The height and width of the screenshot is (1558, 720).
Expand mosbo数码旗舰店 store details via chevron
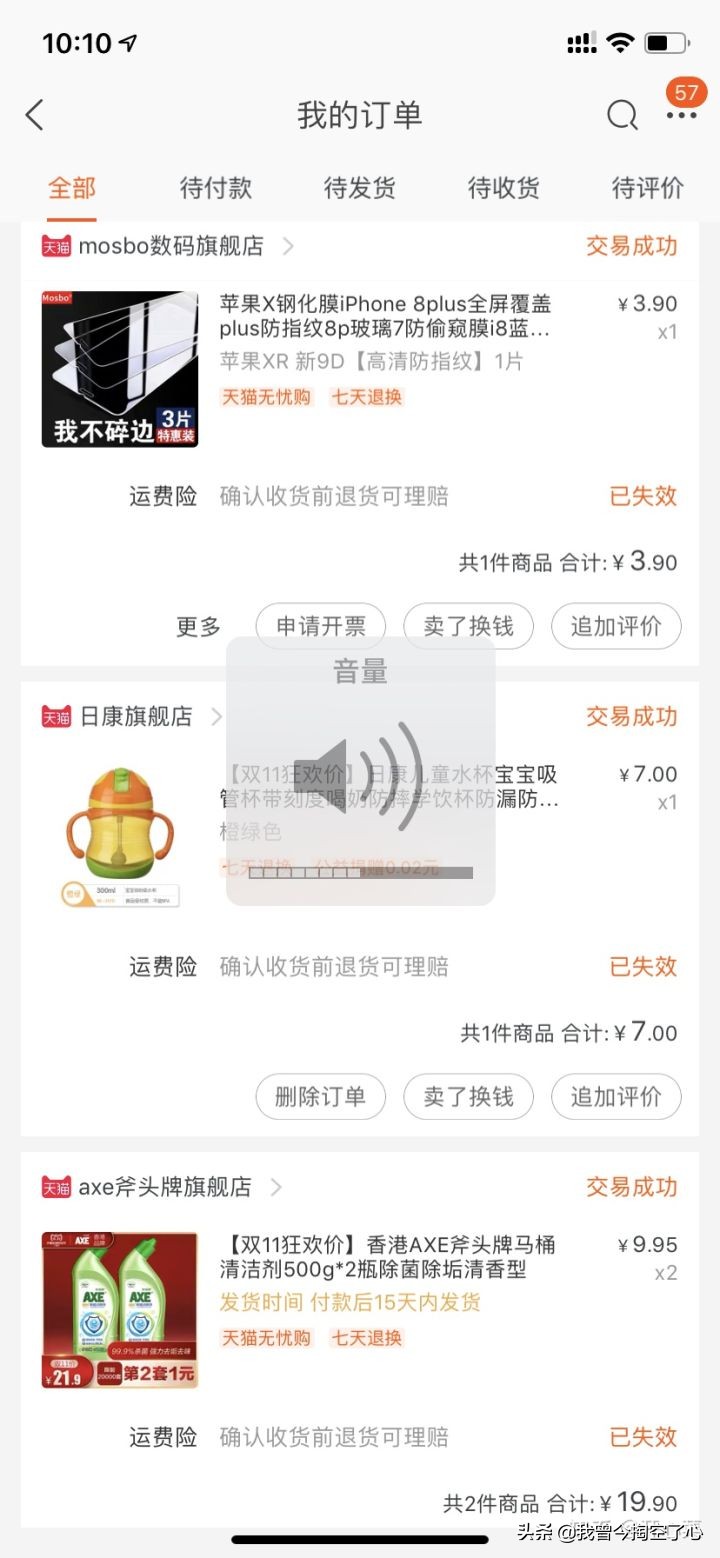point(291,246)
